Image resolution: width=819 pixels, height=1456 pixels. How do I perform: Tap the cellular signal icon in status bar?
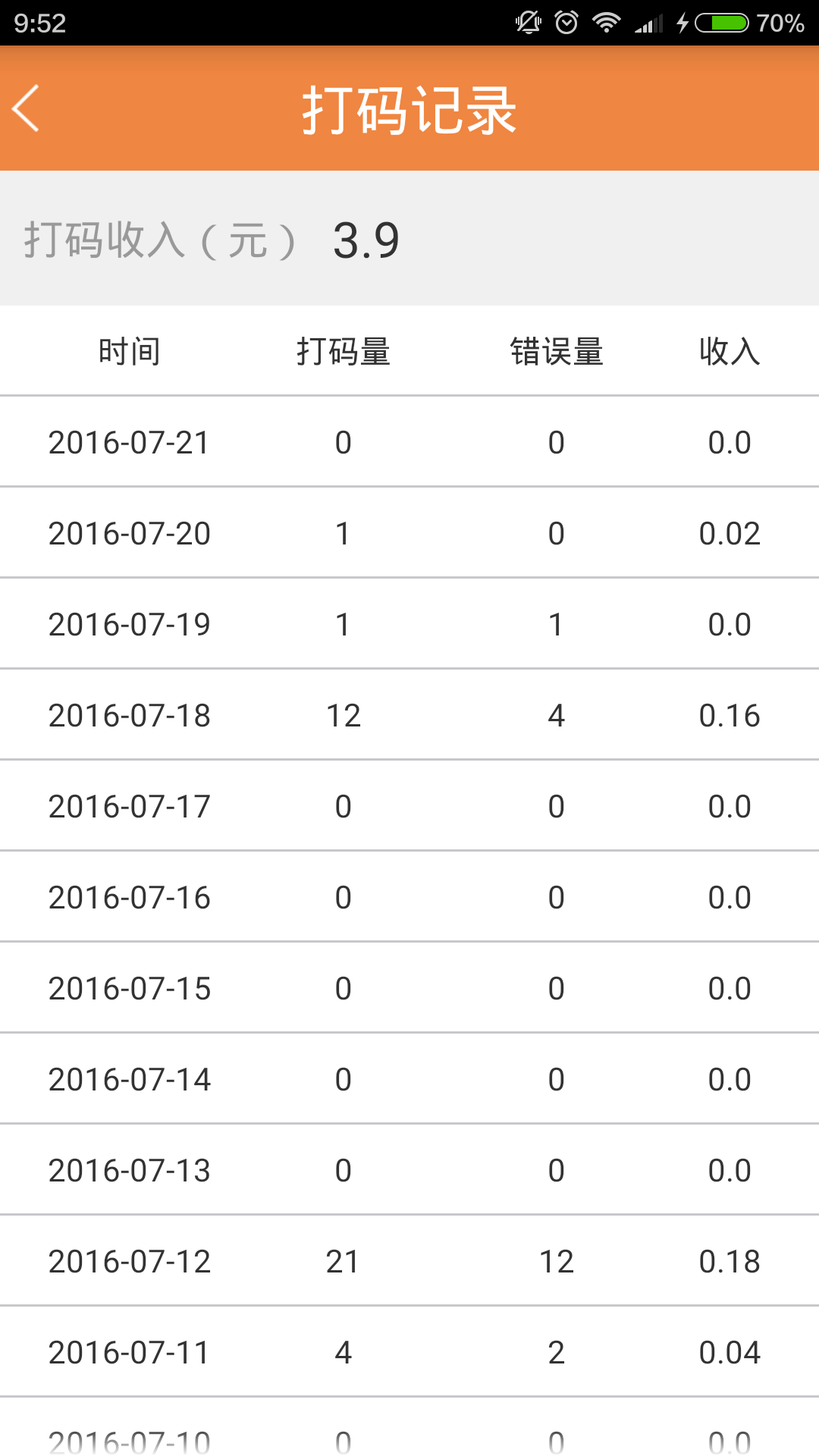pyautogui.click(x=647, y=23)
